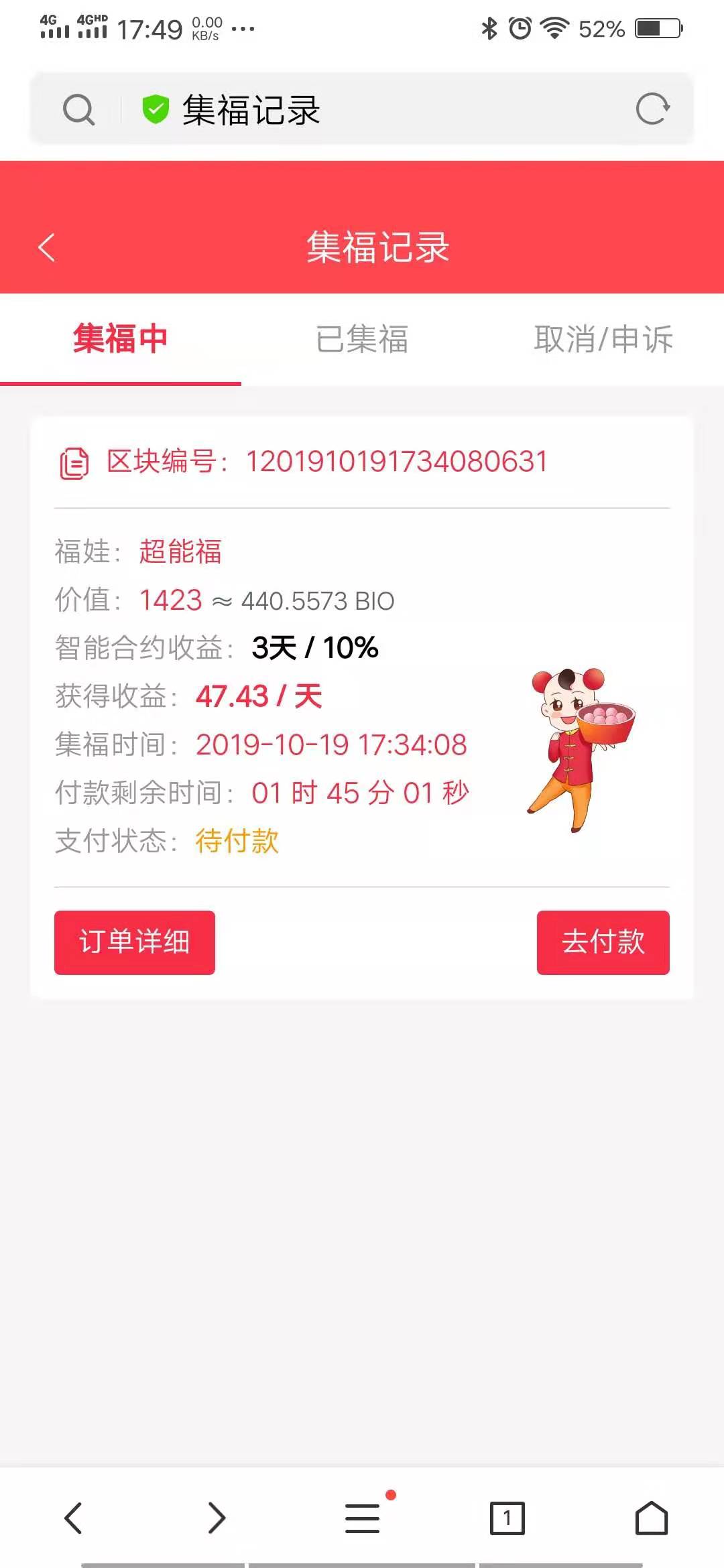Tap 去付款 to pay the order
Image resolution: width=724 pixels, height=1568 pixels.
pyautogui.click(x=603, y=942)
